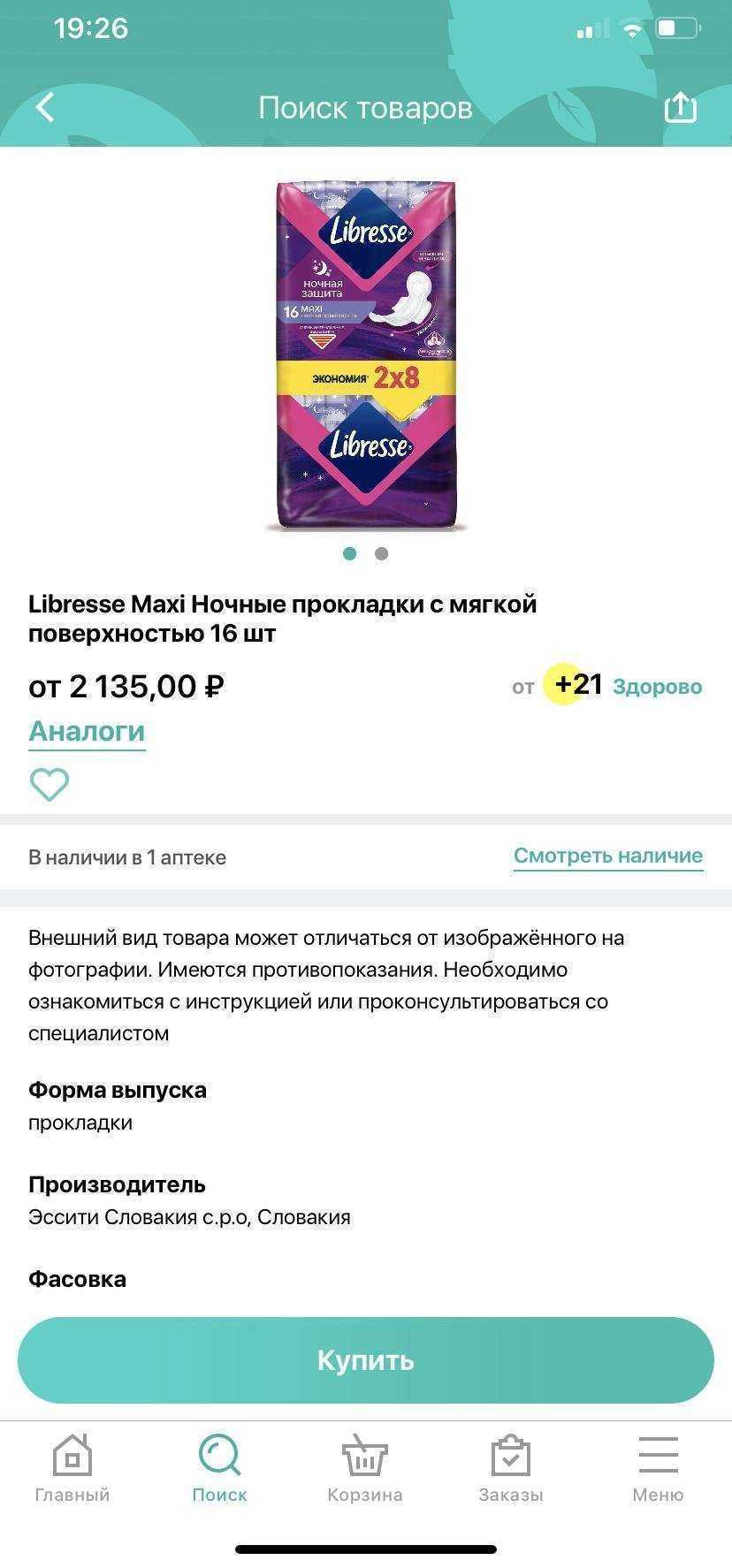Tap the back arrow in the header

pyautogui.click(x=42, y=106)
